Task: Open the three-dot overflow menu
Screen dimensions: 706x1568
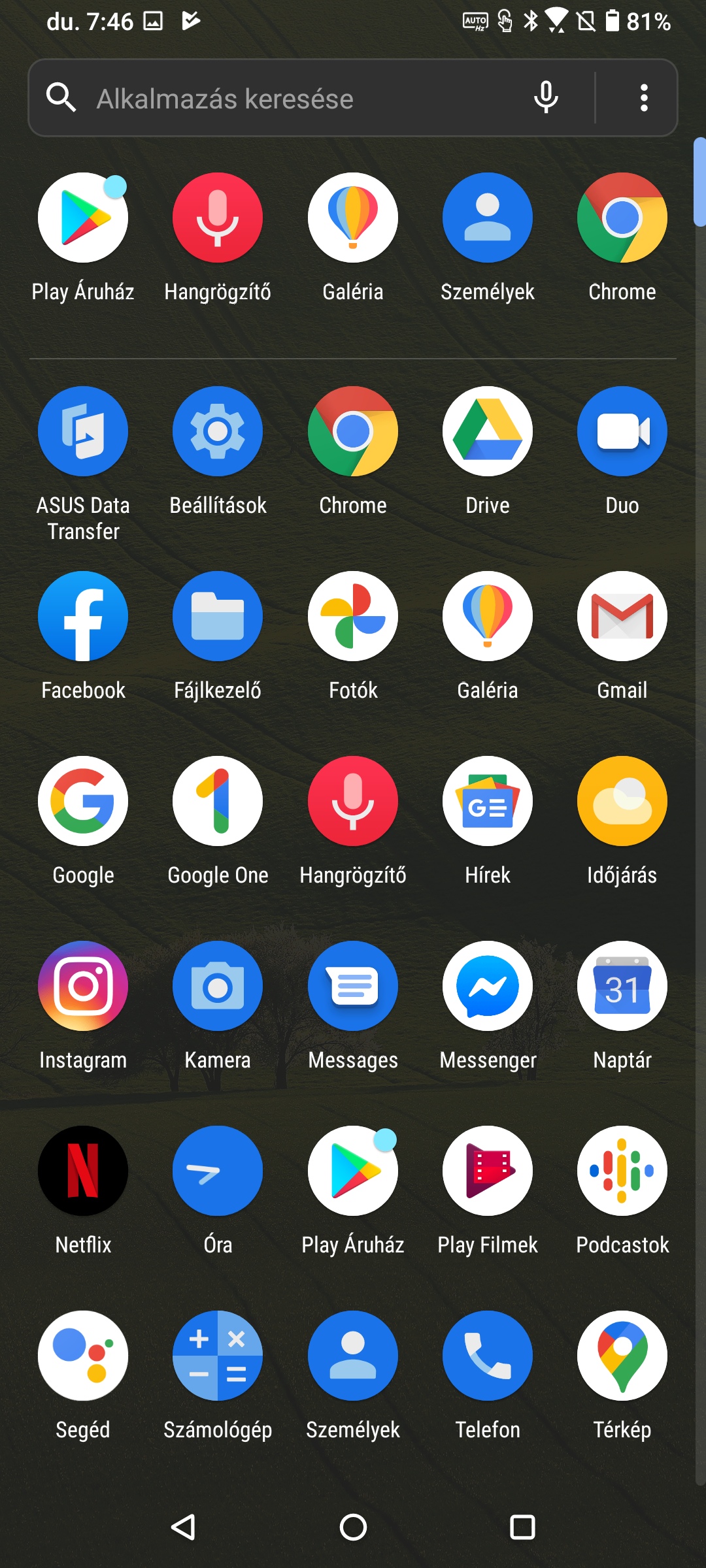Action: [644, 98]
